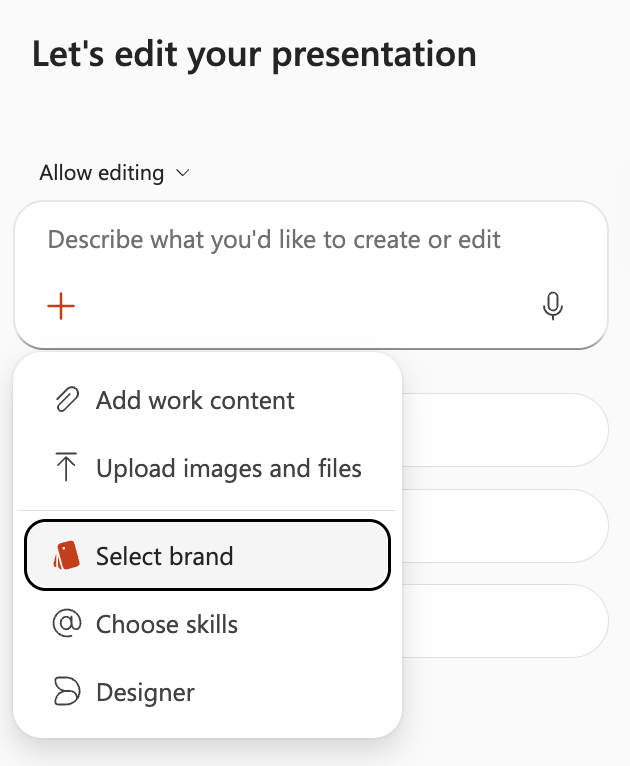Open the Select brand option
This screenshot has height=766, width=630.
point(208,555)
